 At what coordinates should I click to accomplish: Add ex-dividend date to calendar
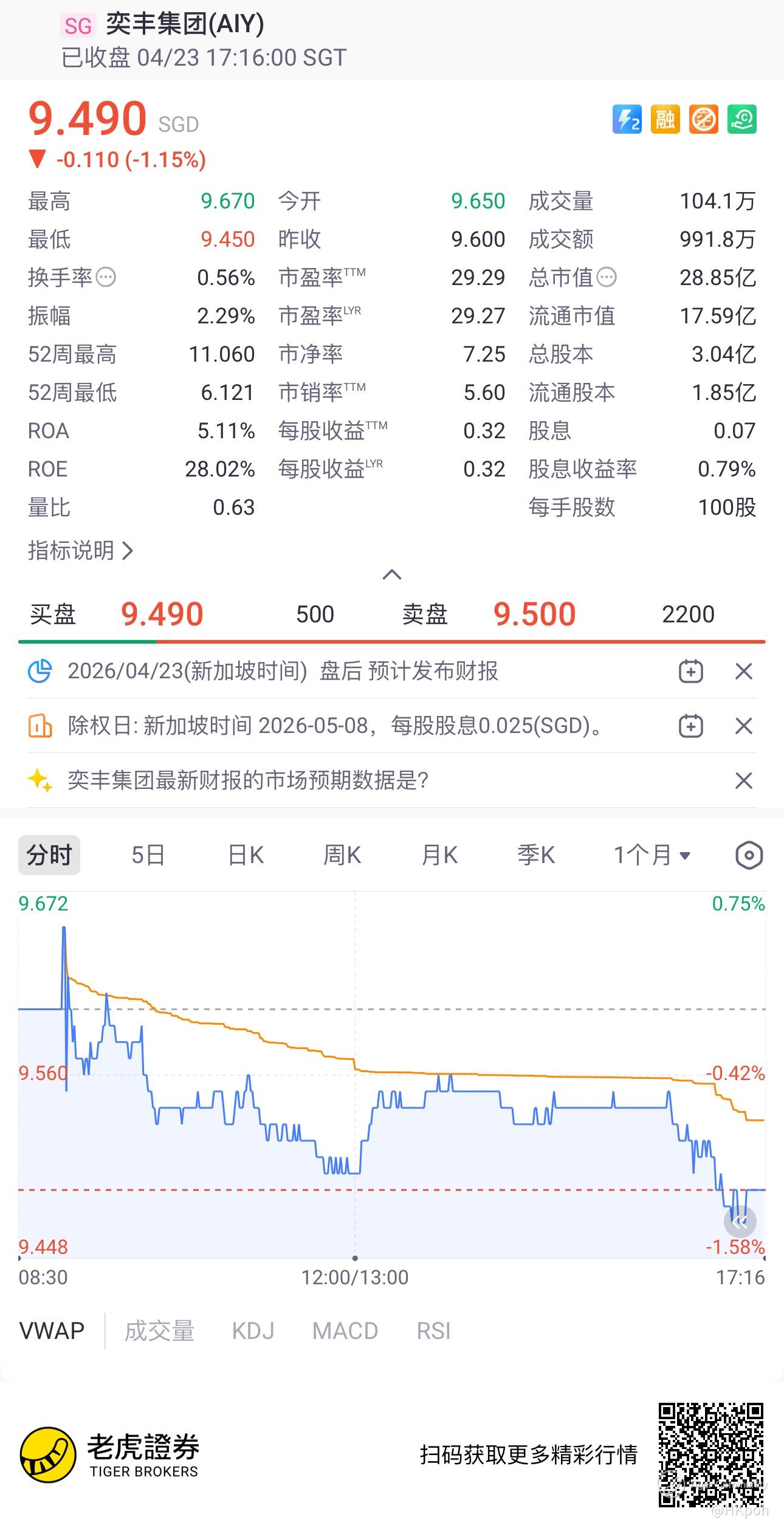(690, 726)
